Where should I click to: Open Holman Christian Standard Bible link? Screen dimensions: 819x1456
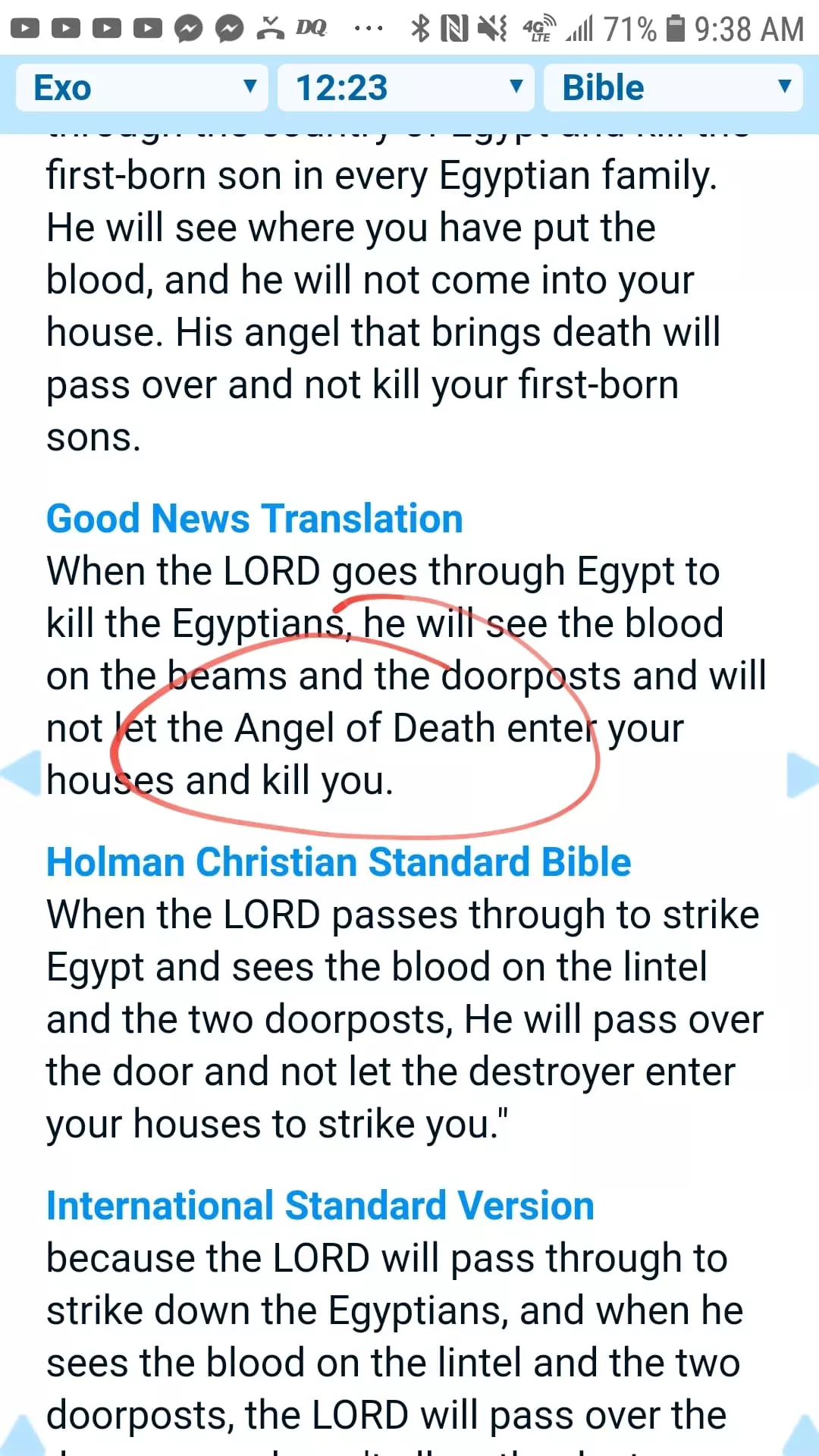click(x=338, y=863)
